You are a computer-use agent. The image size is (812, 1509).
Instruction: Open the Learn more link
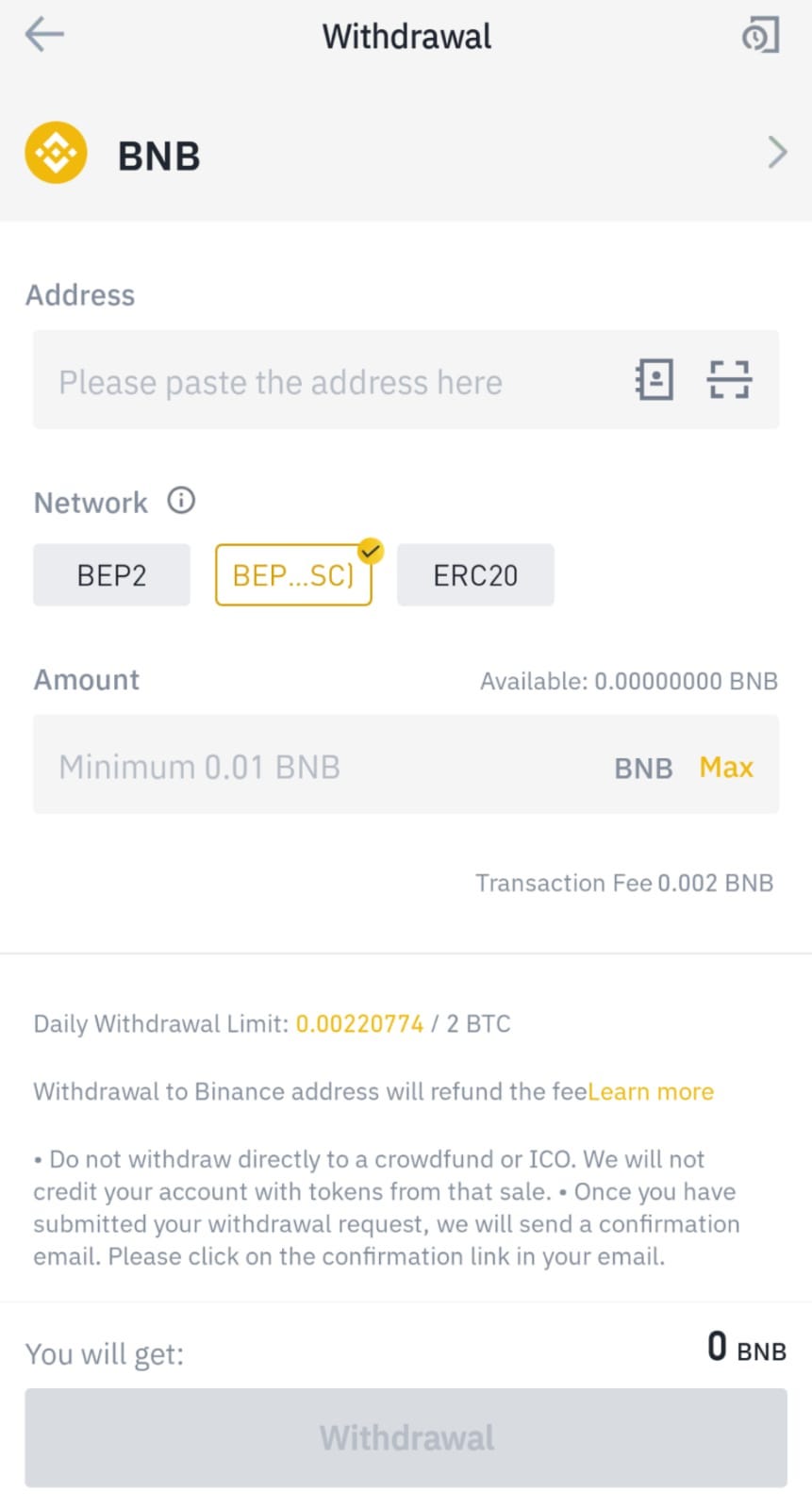[x=651, y=1091]
